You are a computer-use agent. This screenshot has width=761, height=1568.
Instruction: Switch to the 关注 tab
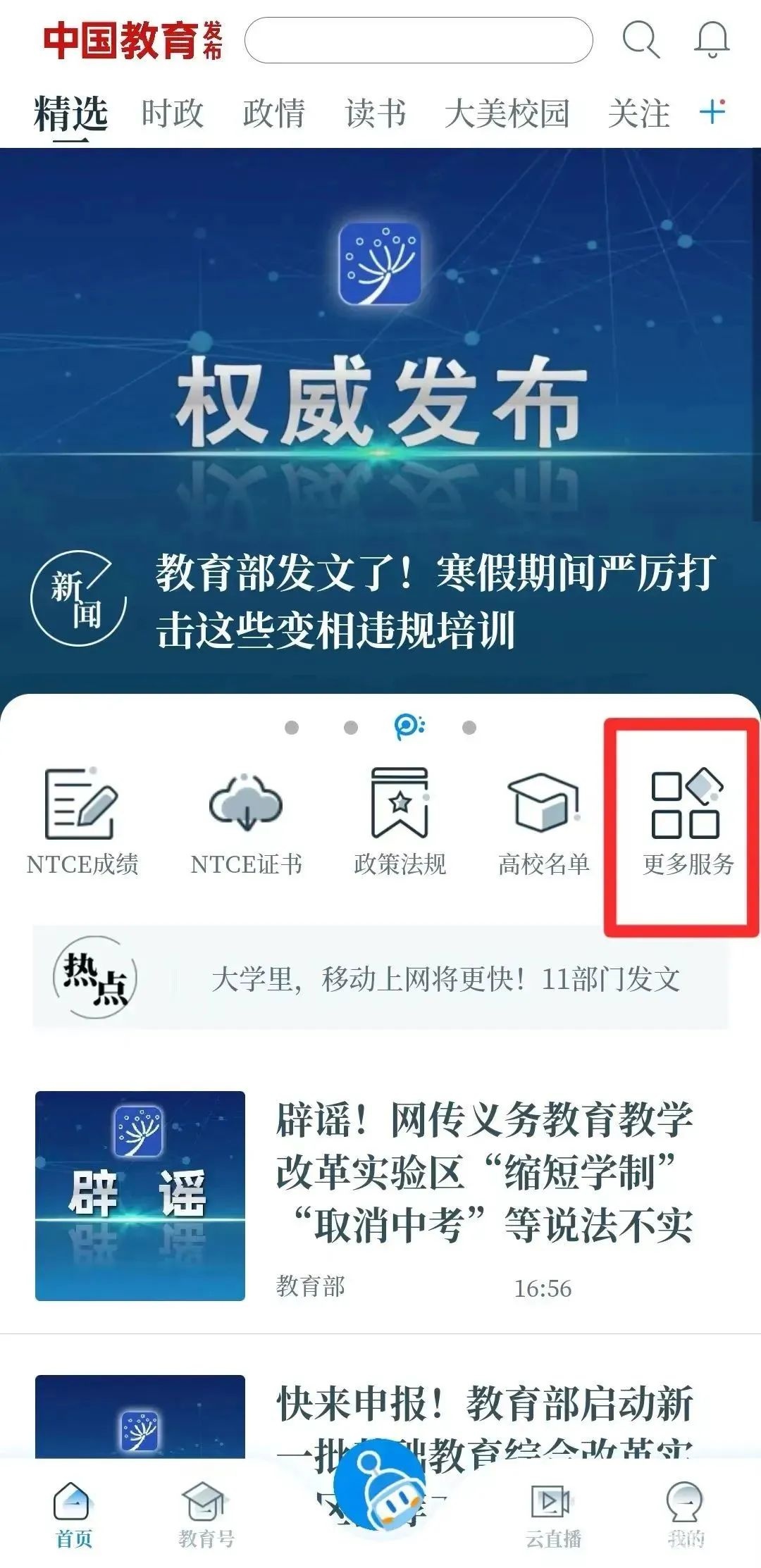[638, 113]
